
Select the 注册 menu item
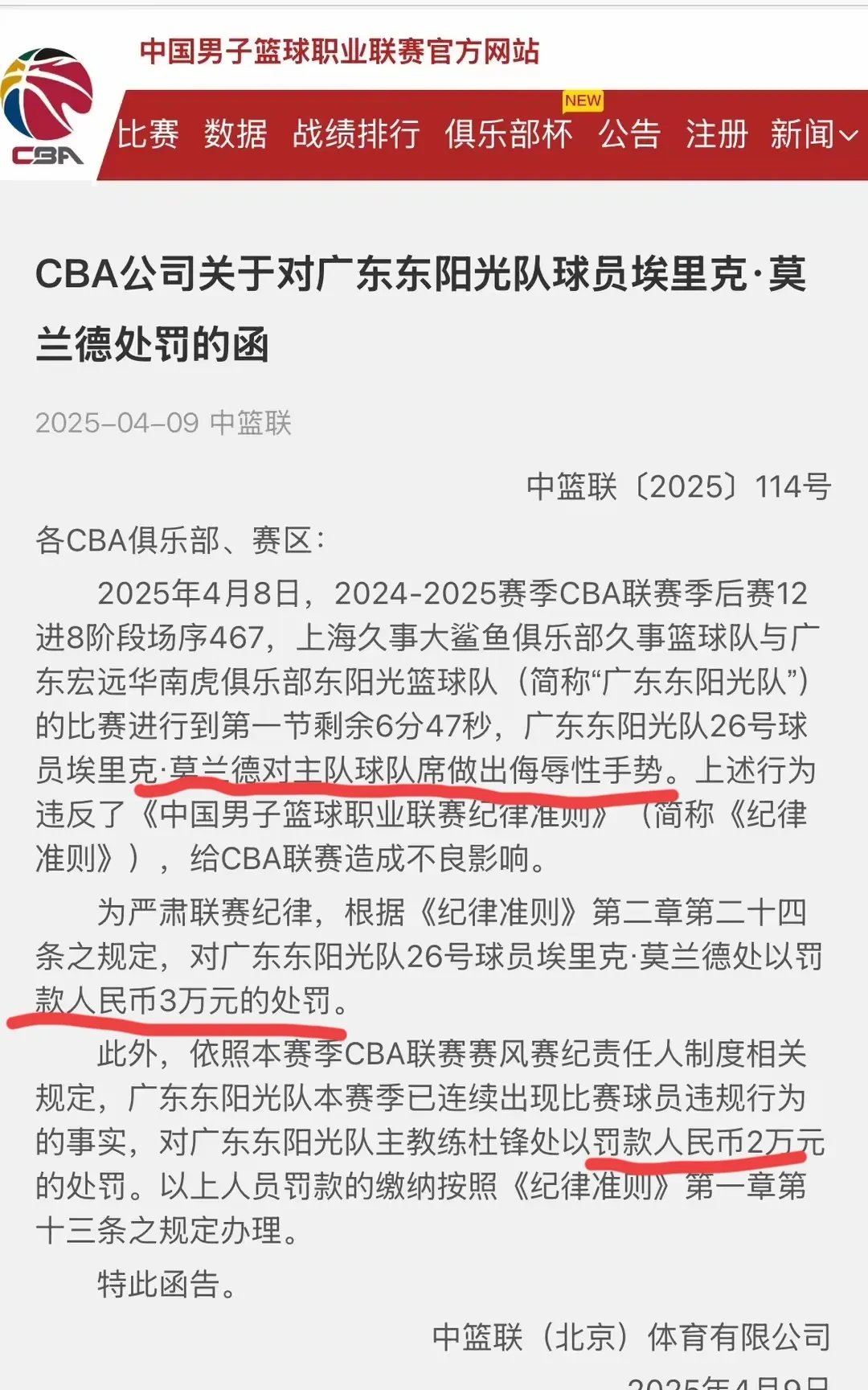[x=717, y=133]
